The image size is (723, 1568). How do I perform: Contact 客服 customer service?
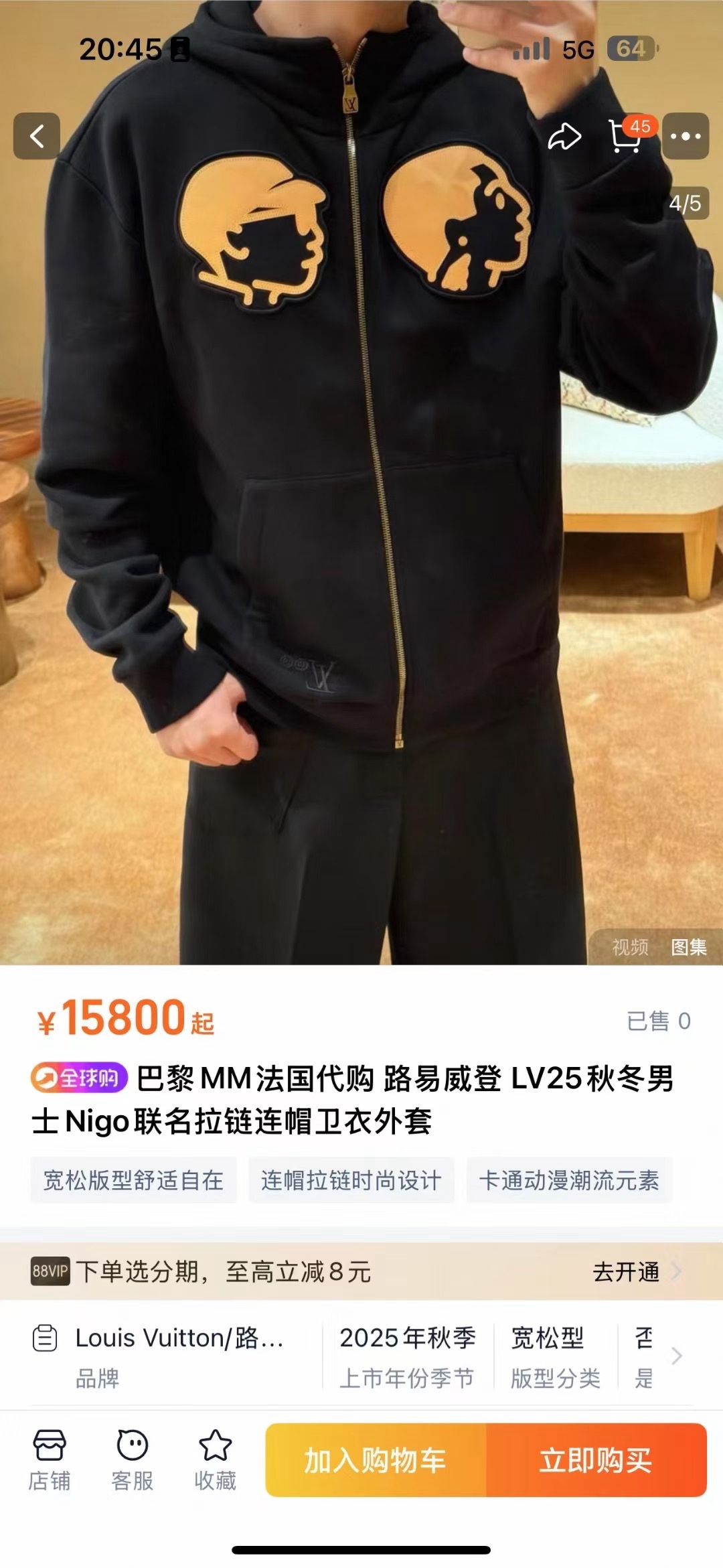[132, 1460]
